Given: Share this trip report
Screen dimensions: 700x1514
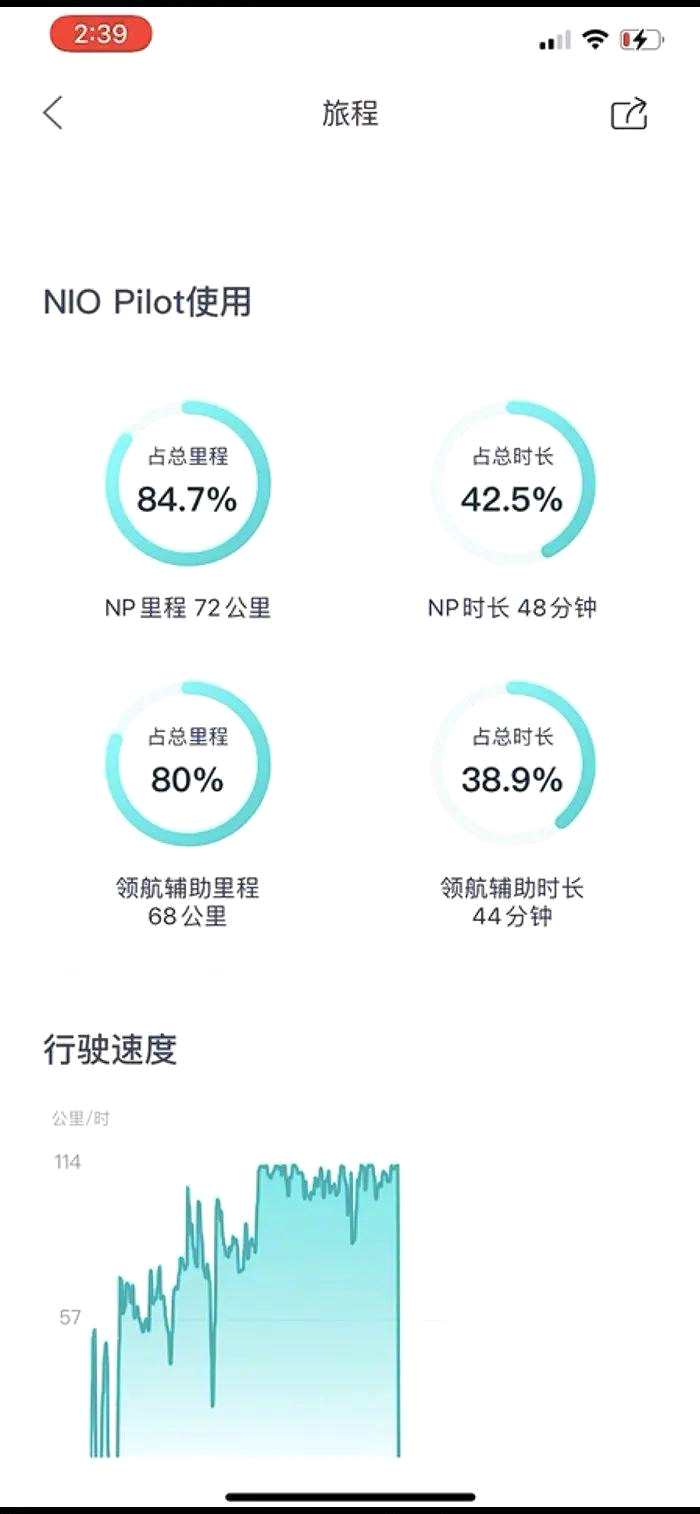Looking at the screenshot, I should (x=629, y=114).
